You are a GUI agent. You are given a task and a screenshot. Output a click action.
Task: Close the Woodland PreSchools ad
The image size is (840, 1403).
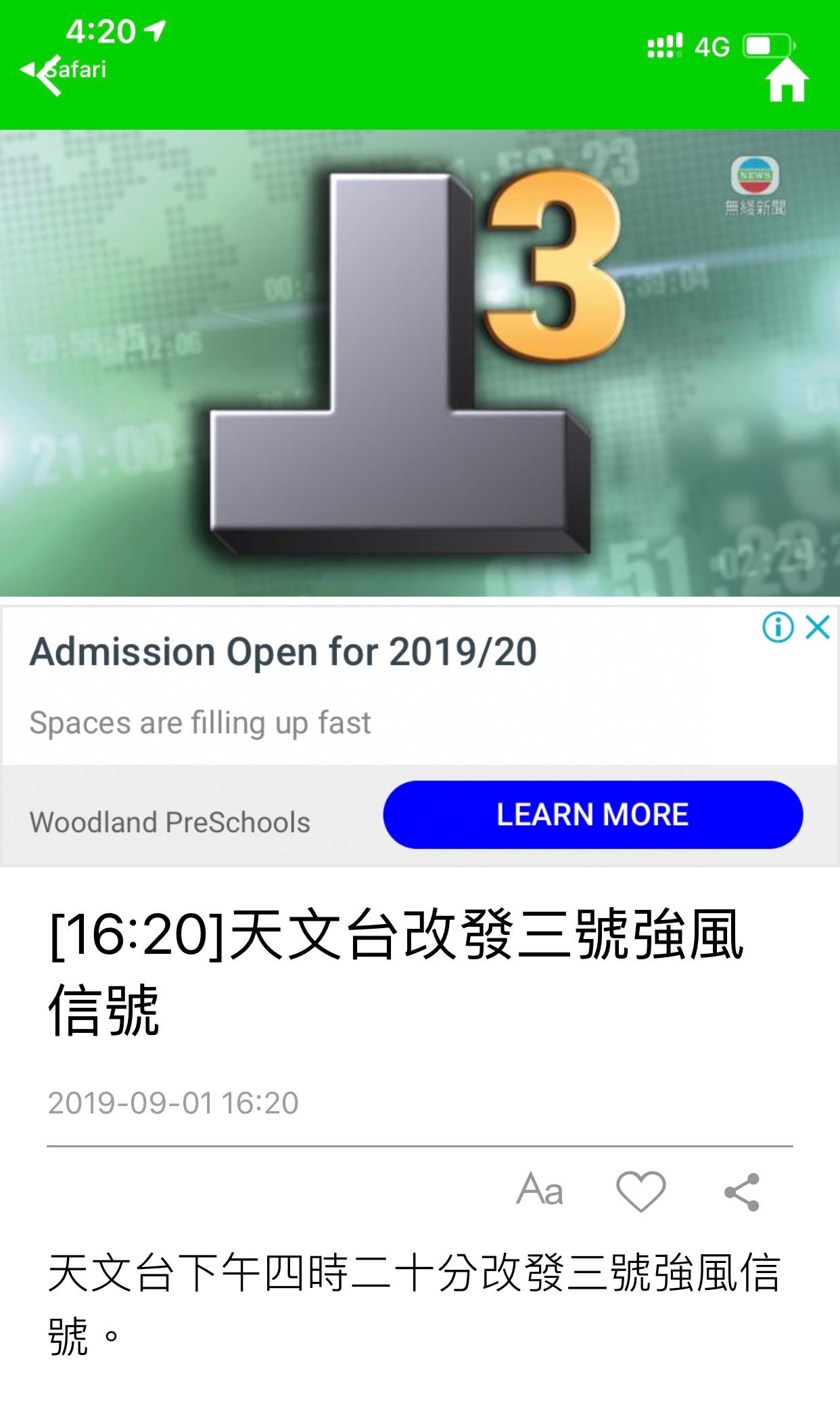point(818,627)
